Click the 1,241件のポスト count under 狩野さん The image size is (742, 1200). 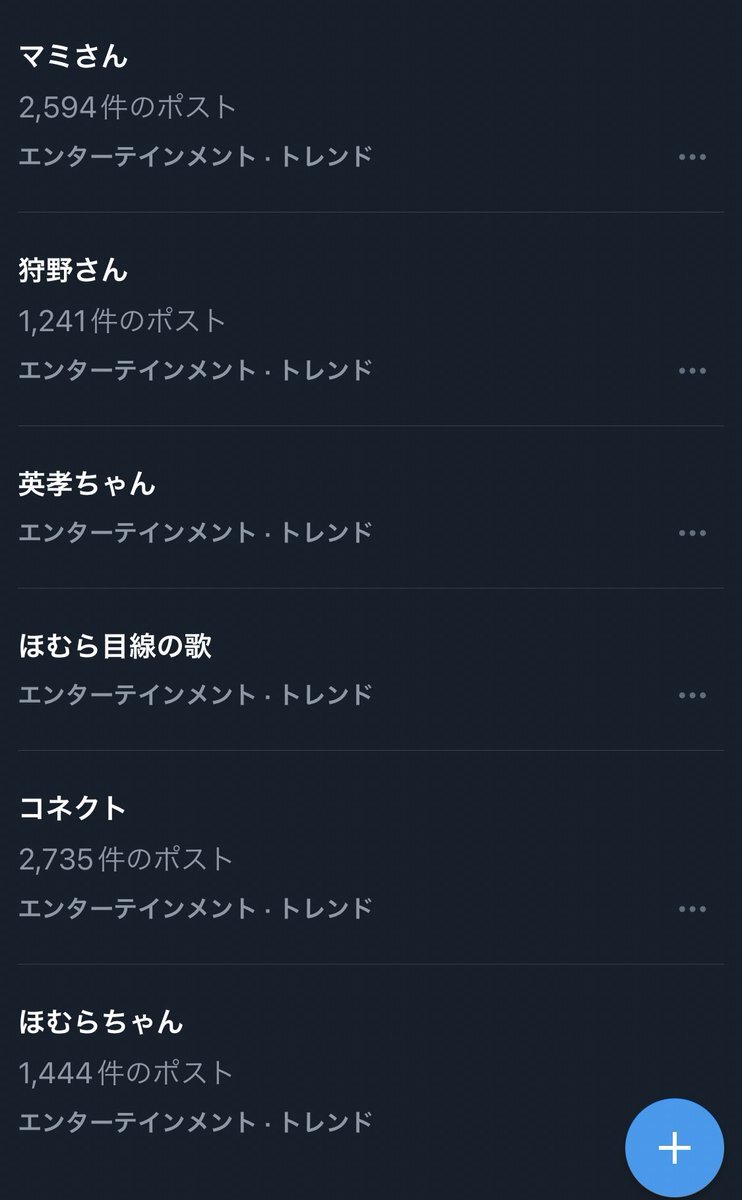click(120, 322)
